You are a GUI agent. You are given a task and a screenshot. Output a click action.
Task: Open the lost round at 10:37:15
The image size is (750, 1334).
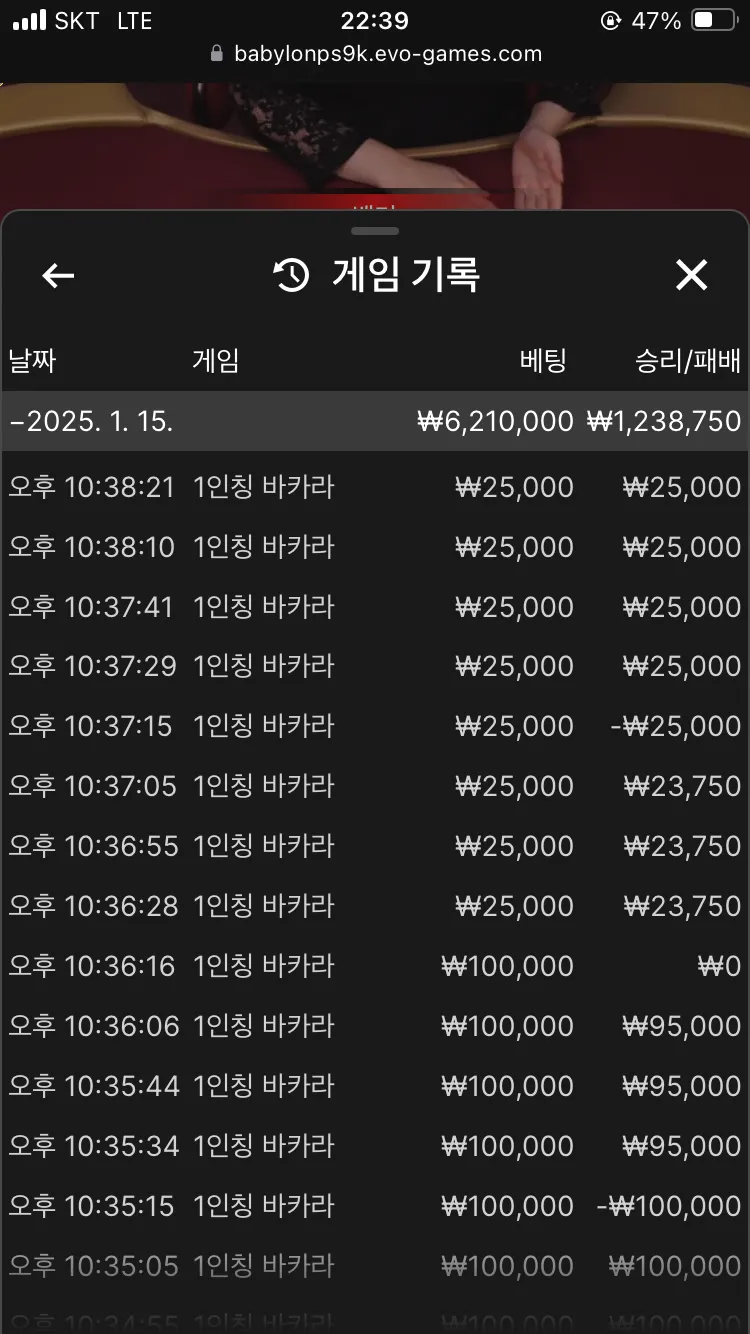pos(375,726)
